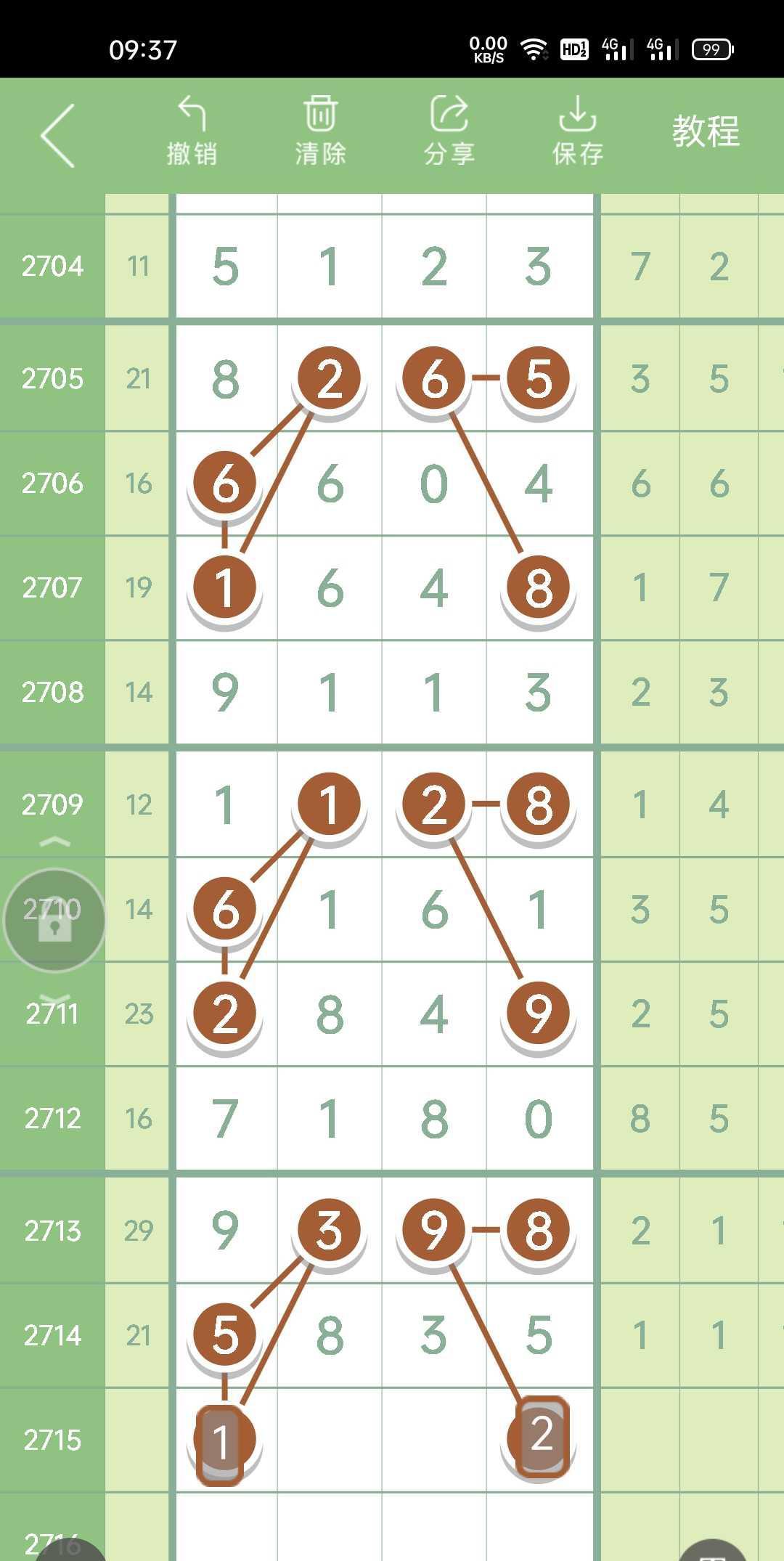This screenshot has height=1561, width=784.
Task: Go back using the top-left arrow
Action: point(58,135)
